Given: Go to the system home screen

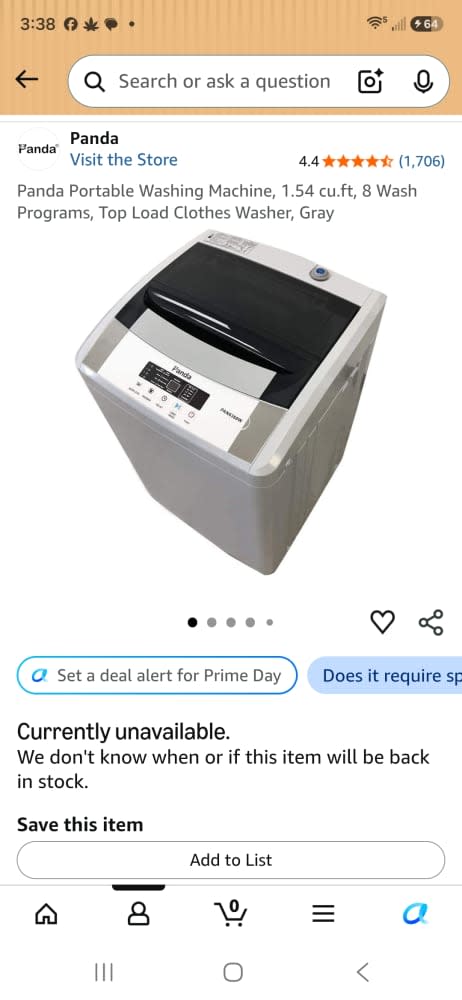Looking at the screenshot, I should 233,972.
